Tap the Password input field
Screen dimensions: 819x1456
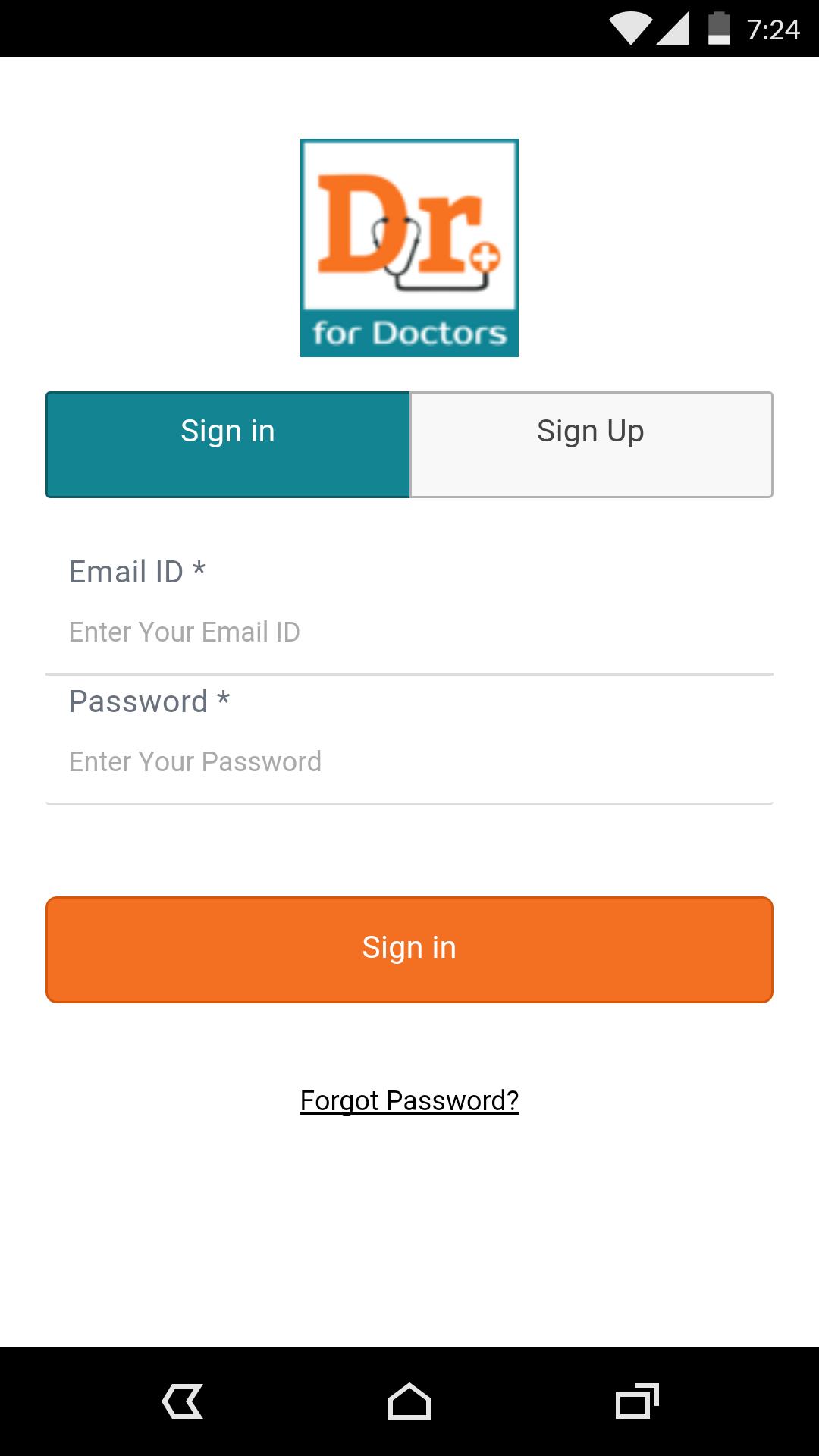coord(409,761)
